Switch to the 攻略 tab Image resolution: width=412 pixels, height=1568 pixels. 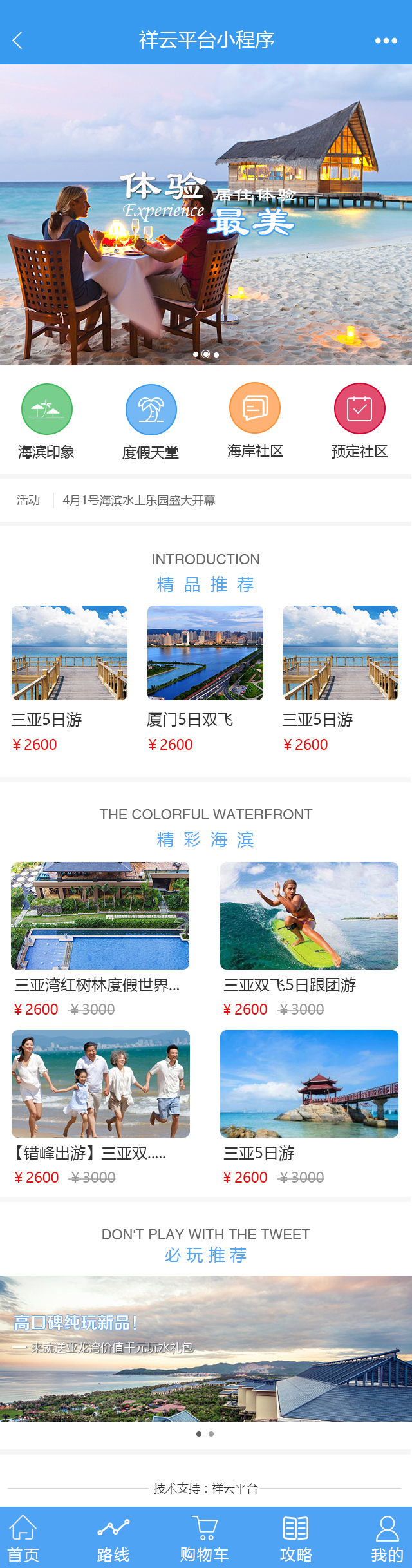(x=296, y=1538)
